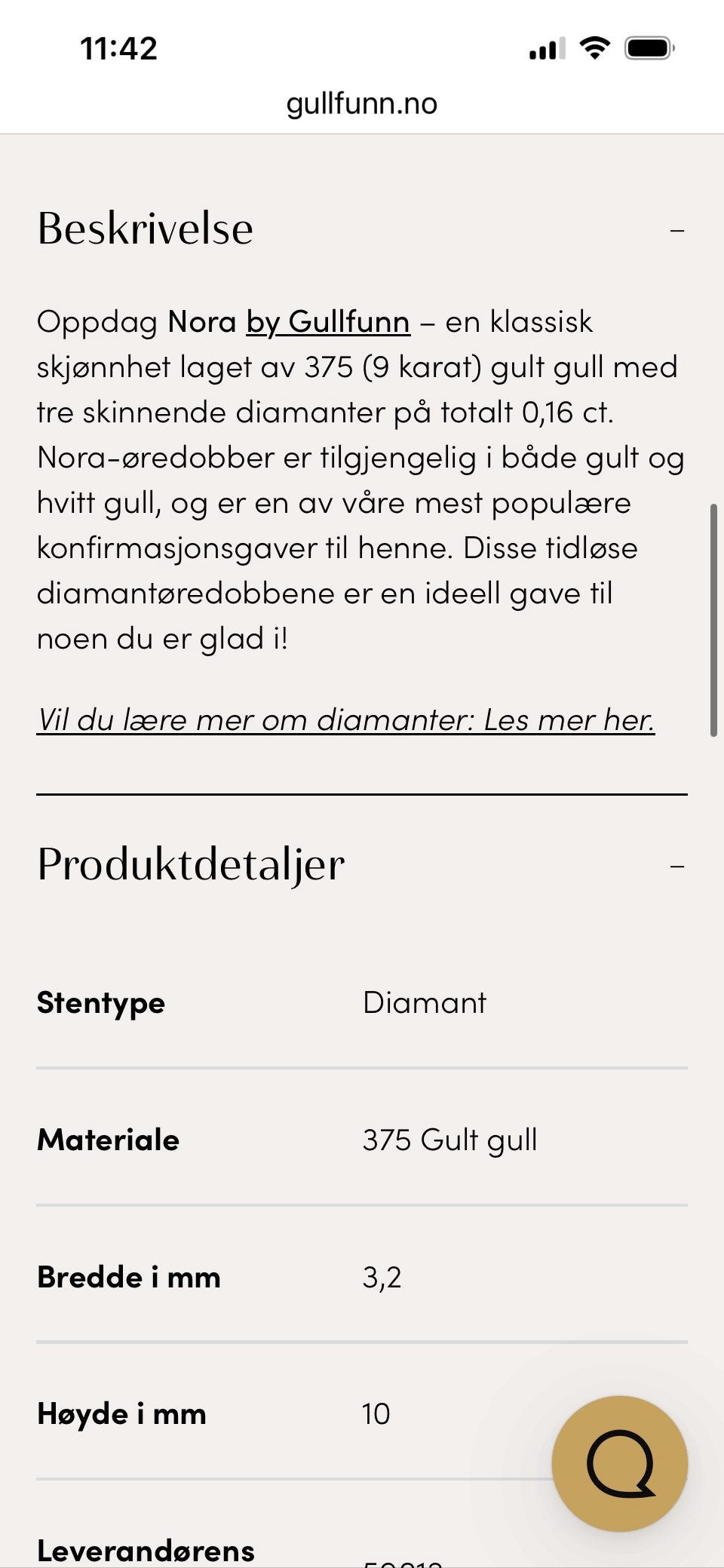724x1568 pixels.
Task: Tap the gullfunn.no address bar
Action: pyautogui.click(x=360, y=103)
